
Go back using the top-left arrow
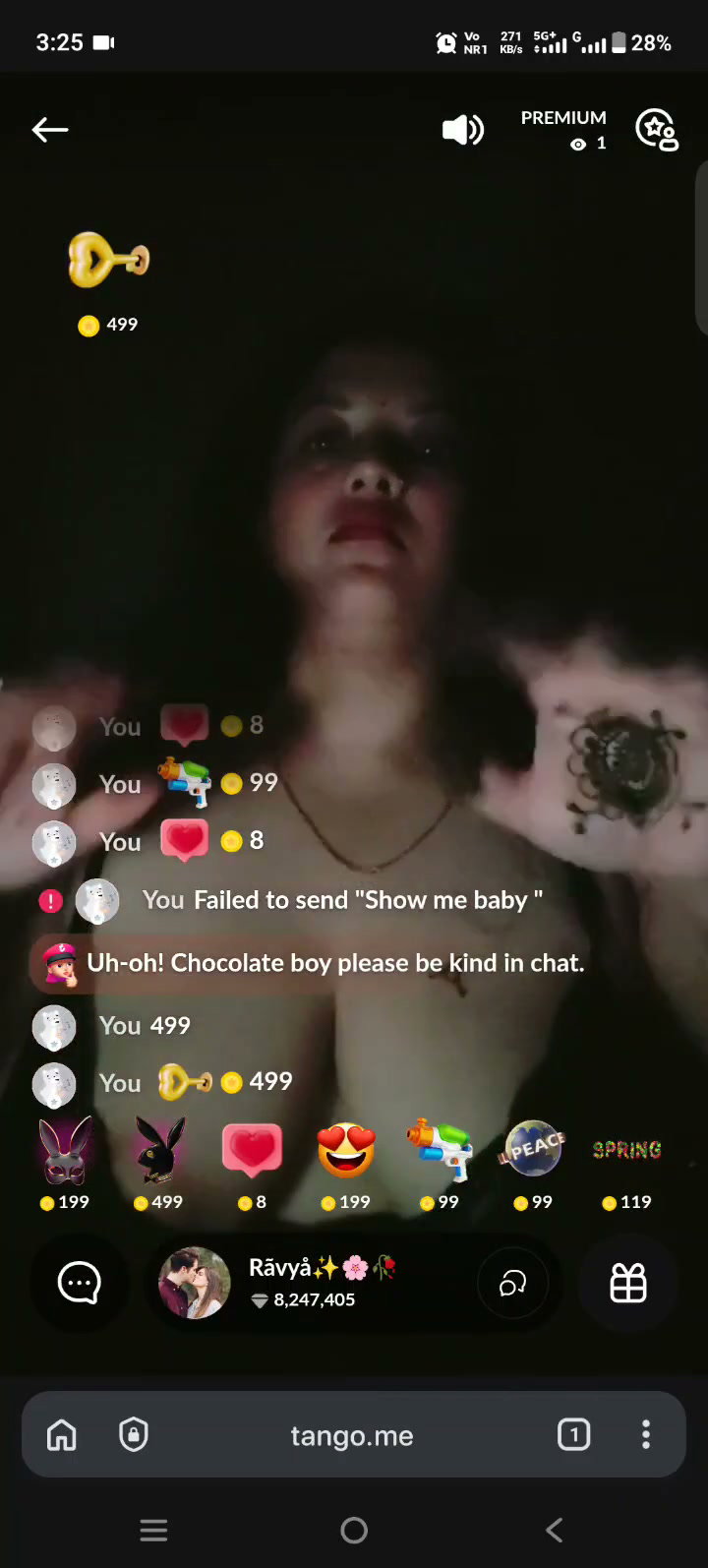point(50,129)
